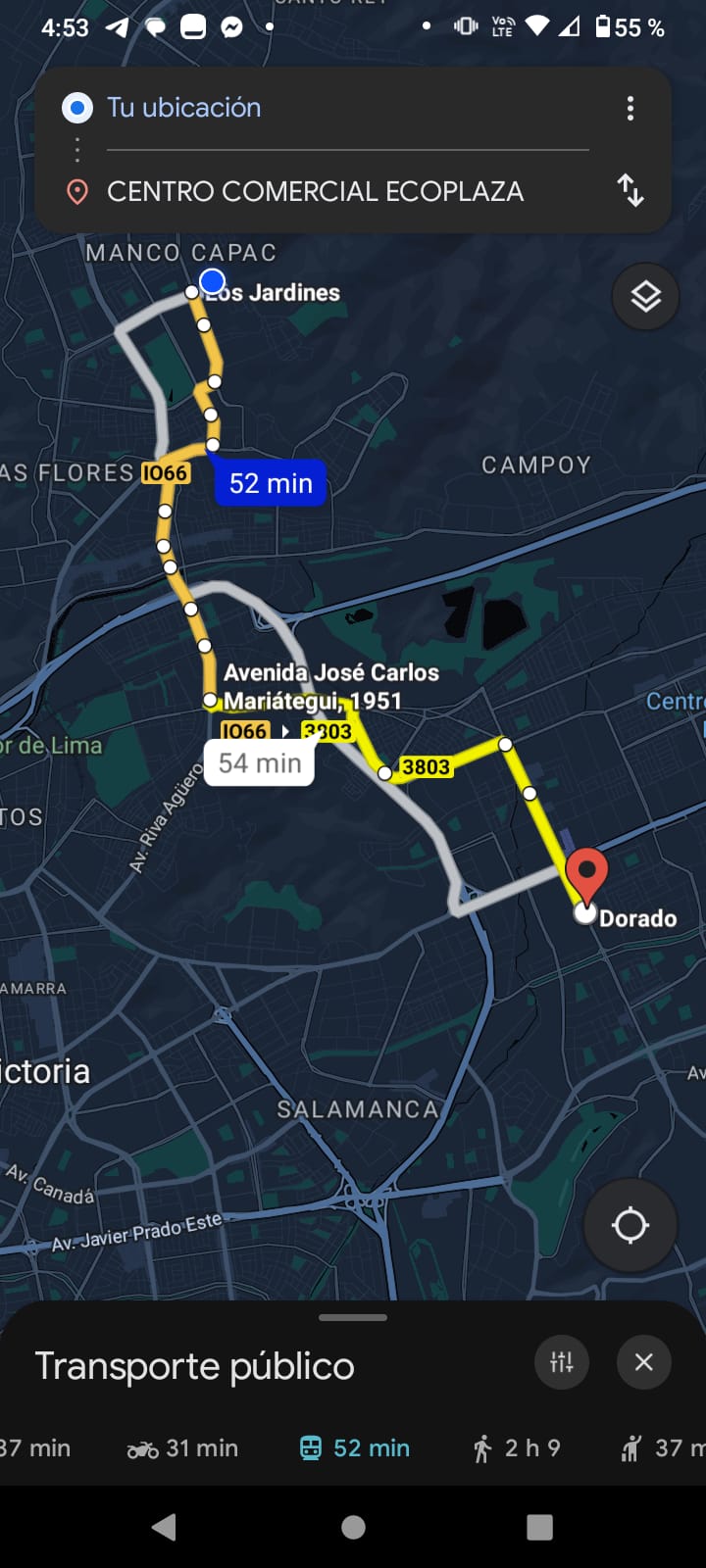Open the three-dot overflow menu
Viewport: 706px width, 1568px height.
click(x=630, y=108)
